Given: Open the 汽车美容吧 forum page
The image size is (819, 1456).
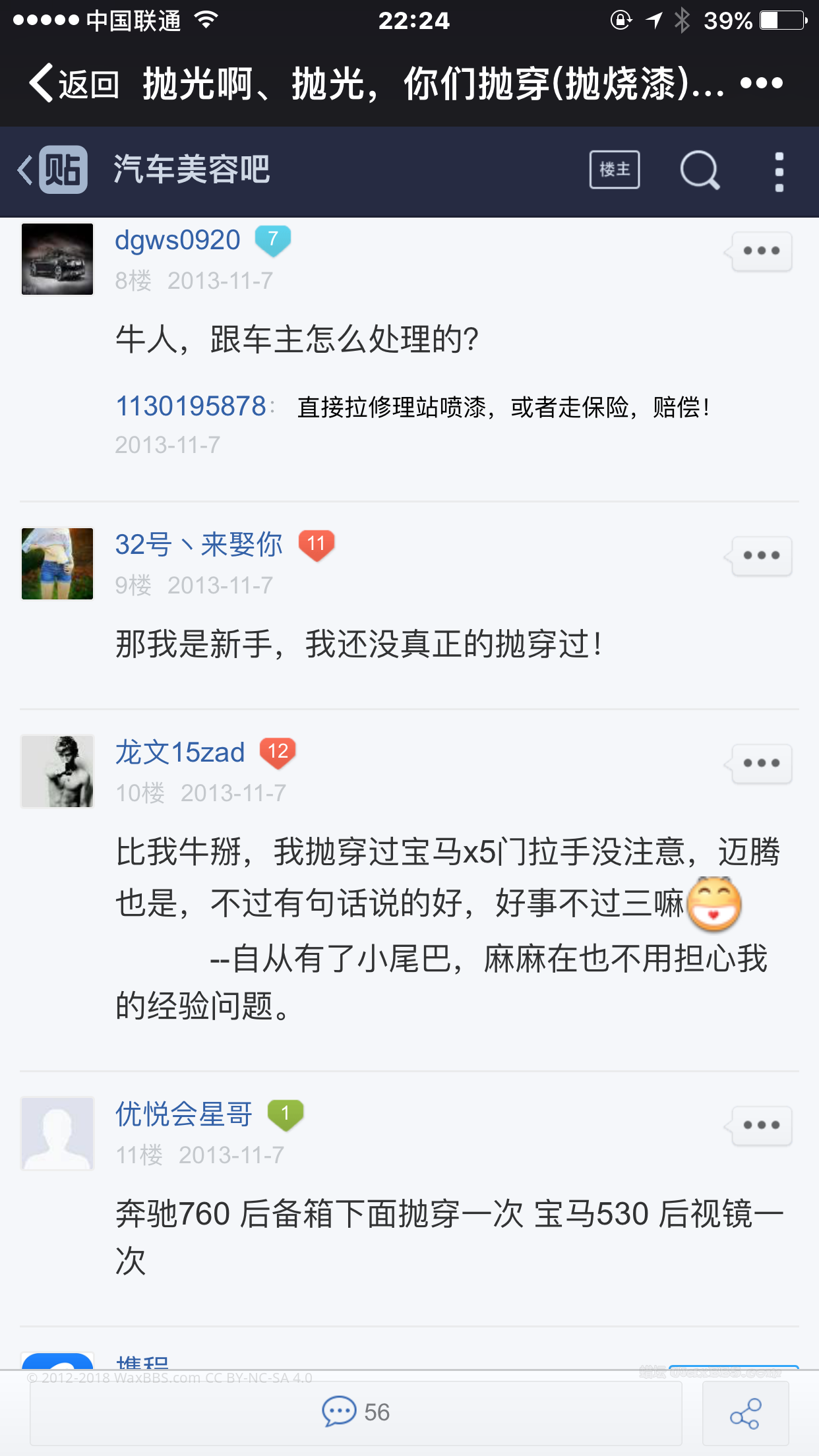Looking at the screenshot, I should pyautogui.click(x=191, y=170).
